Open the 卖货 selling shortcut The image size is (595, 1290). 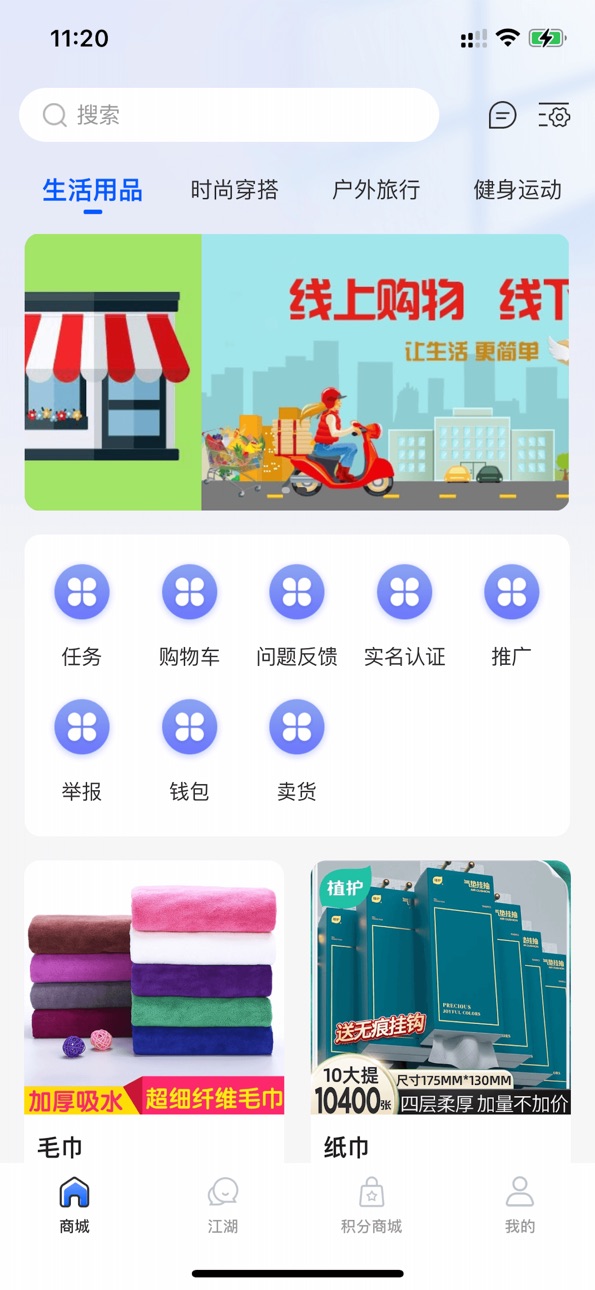pos(297,751)
